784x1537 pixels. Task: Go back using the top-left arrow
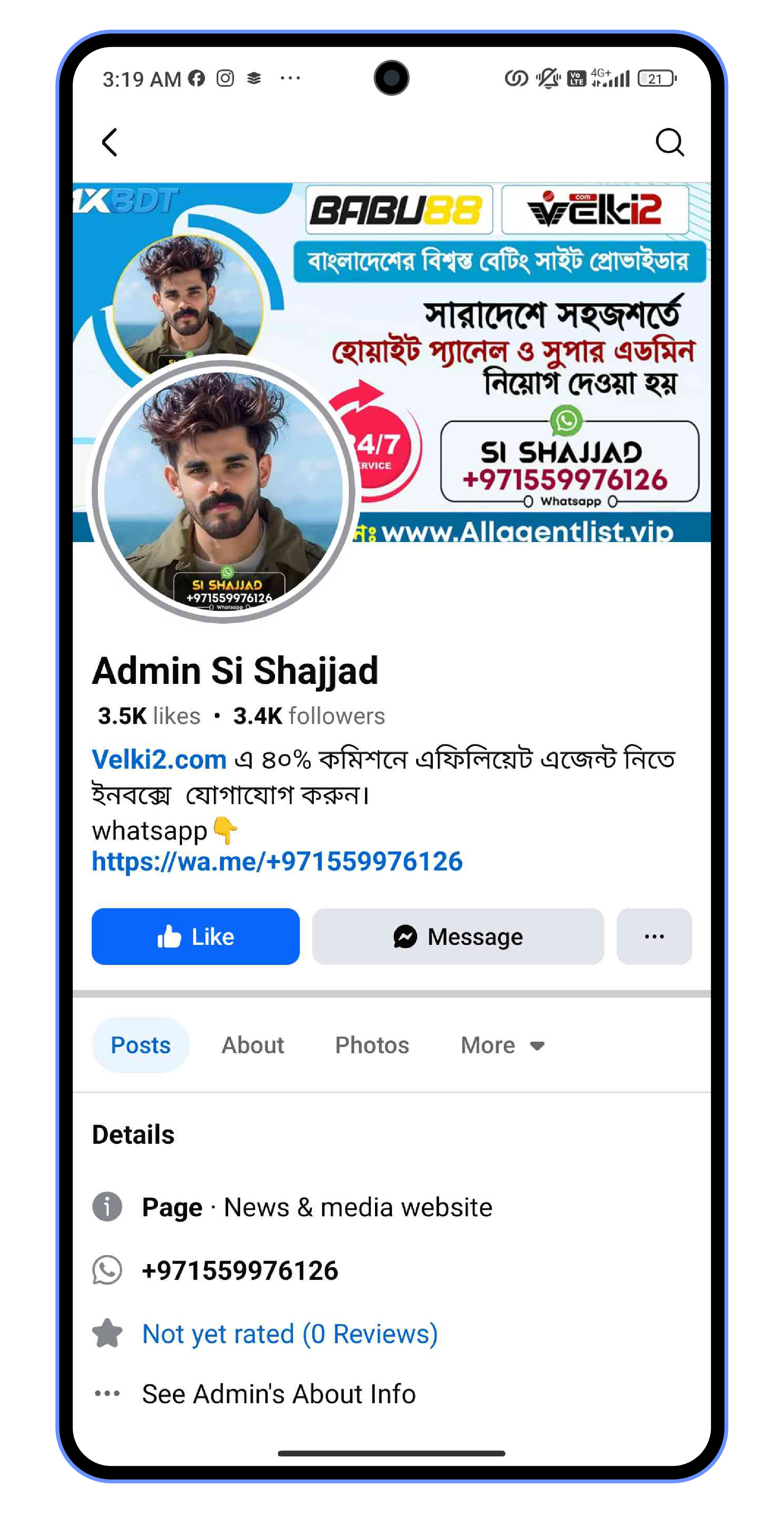pos(110,143)
